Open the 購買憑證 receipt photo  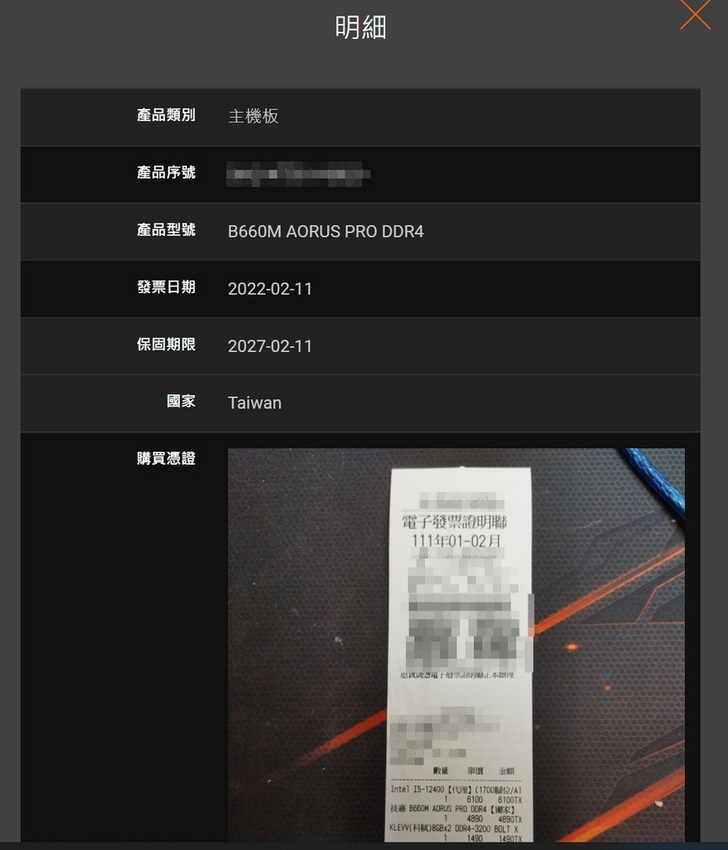pyautogui.click(x=456, y=645)
